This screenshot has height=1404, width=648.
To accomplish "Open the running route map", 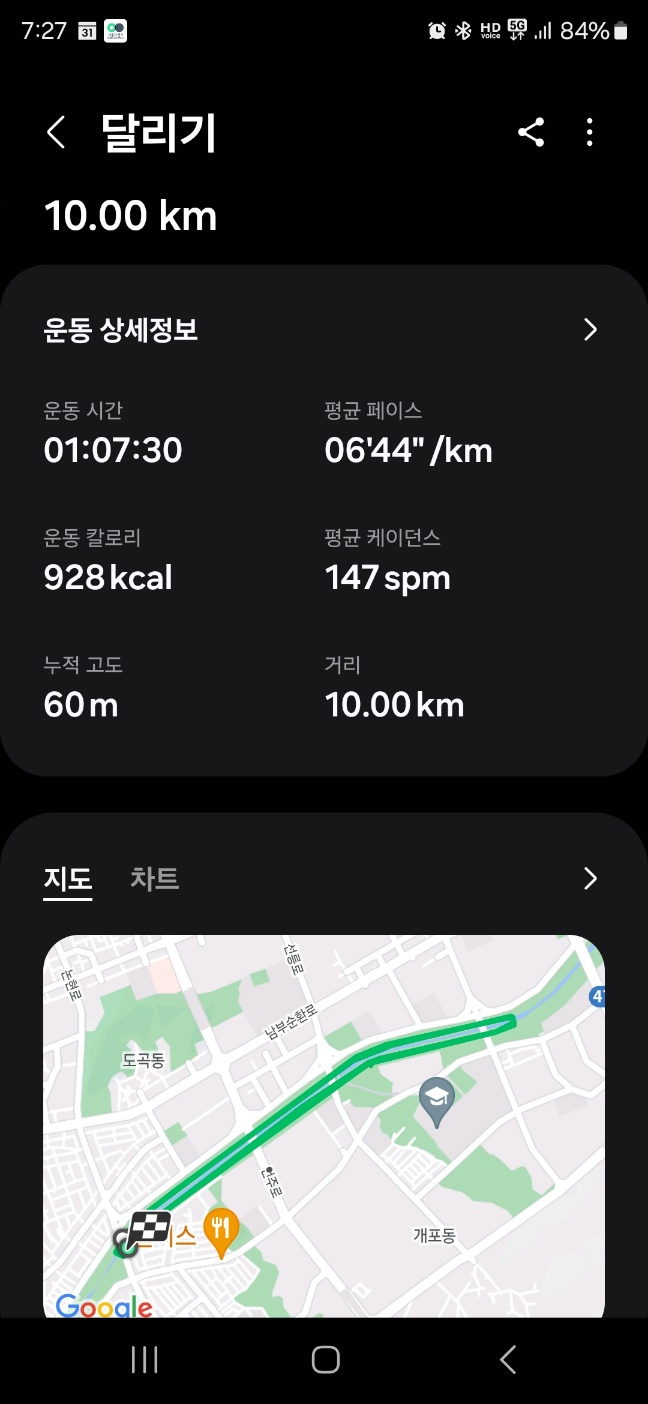I will pyautogui.click(x=324, y=1126).
